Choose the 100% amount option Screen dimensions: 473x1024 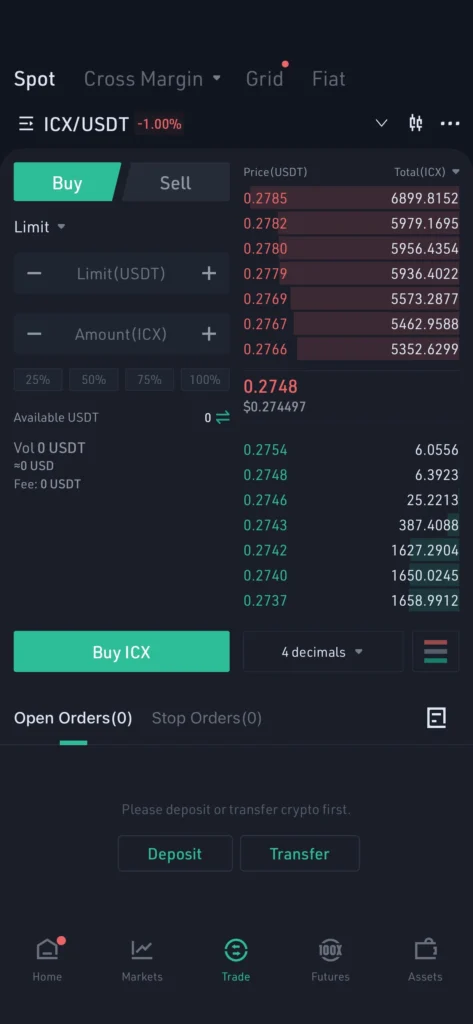[205, 379]
